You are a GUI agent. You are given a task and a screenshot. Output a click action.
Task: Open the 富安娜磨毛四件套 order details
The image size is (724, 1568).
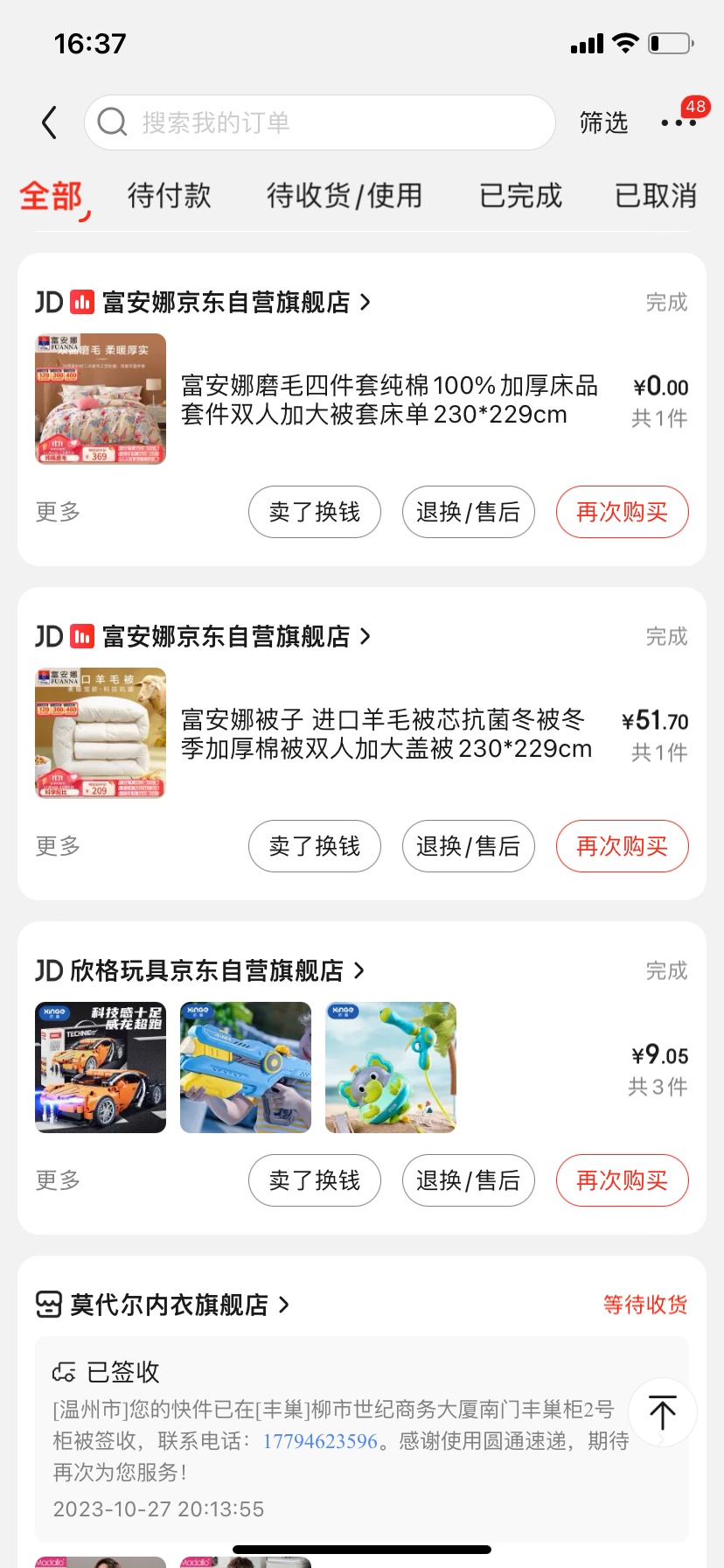pos(389,400)
